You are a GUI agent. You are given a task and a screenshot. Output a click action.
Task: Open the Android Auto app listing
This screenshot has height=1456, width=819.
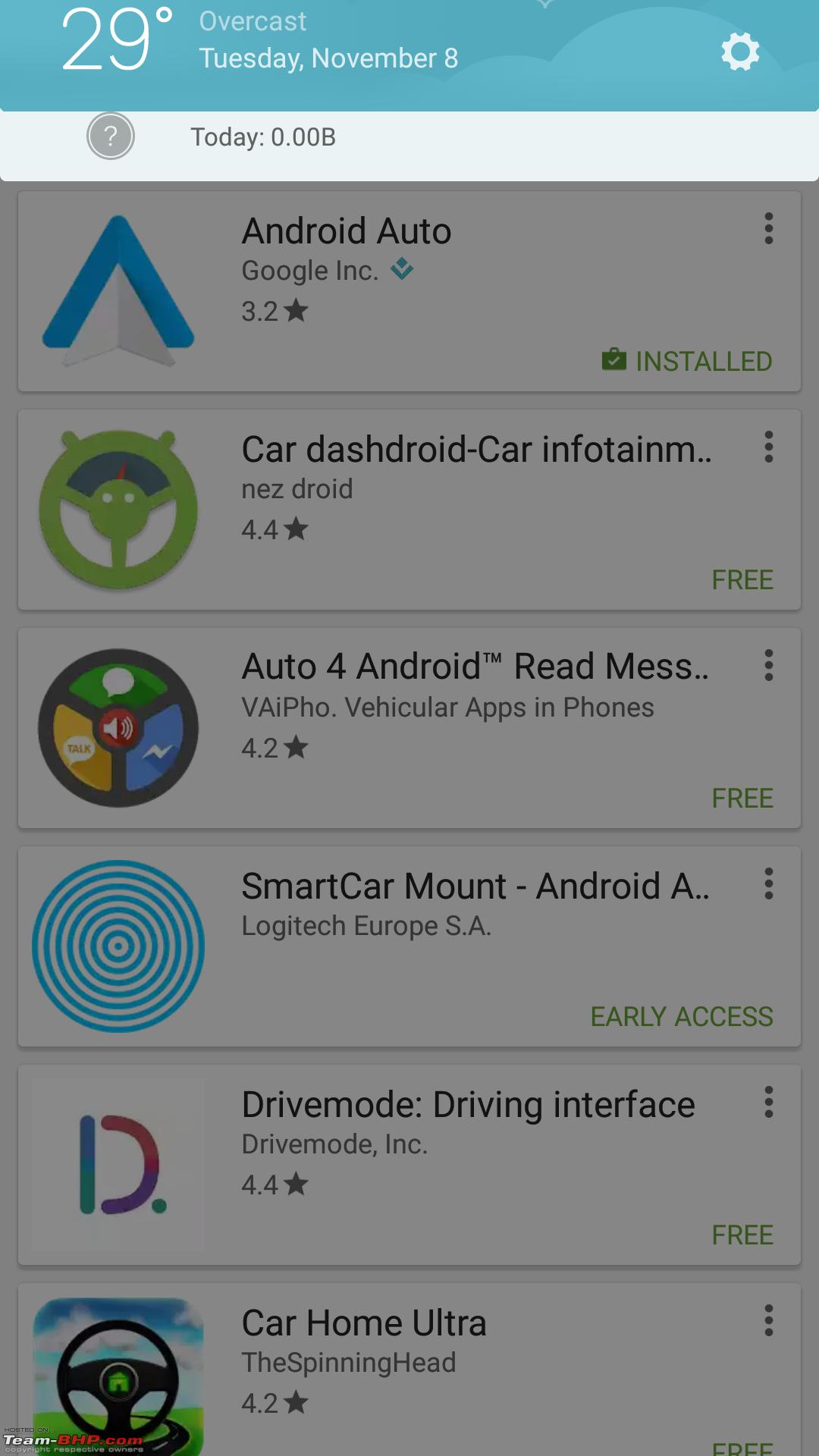pos(409,291)
